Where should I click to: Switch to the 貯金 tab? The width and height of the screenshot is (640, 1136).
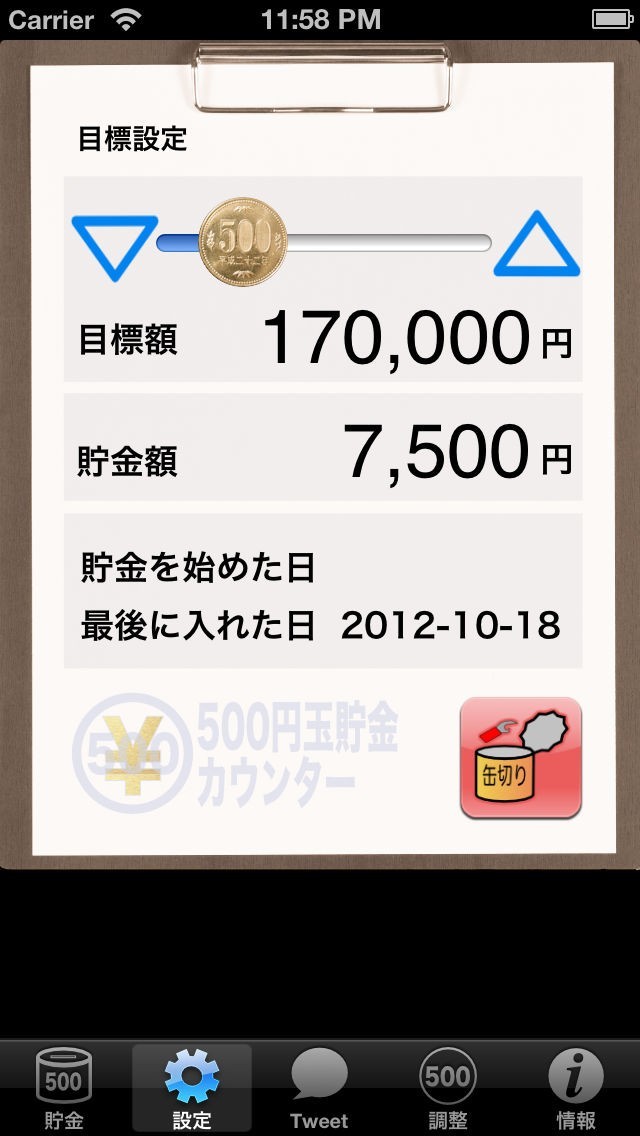64,1089
